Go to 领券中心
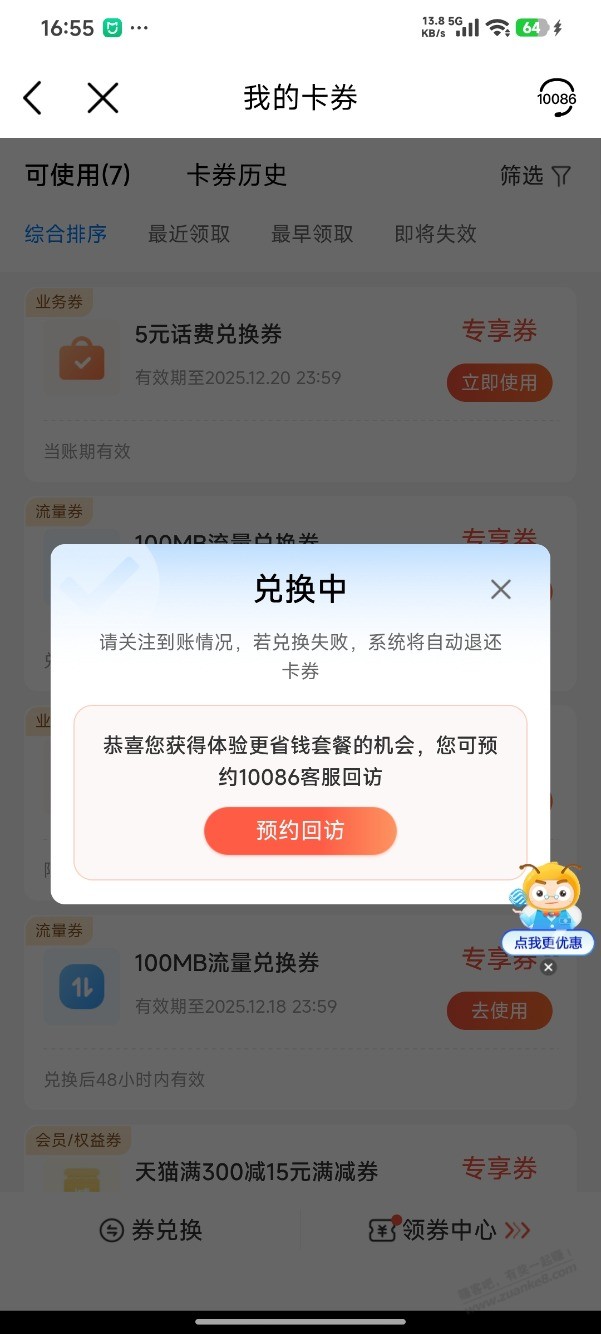 449,1230
